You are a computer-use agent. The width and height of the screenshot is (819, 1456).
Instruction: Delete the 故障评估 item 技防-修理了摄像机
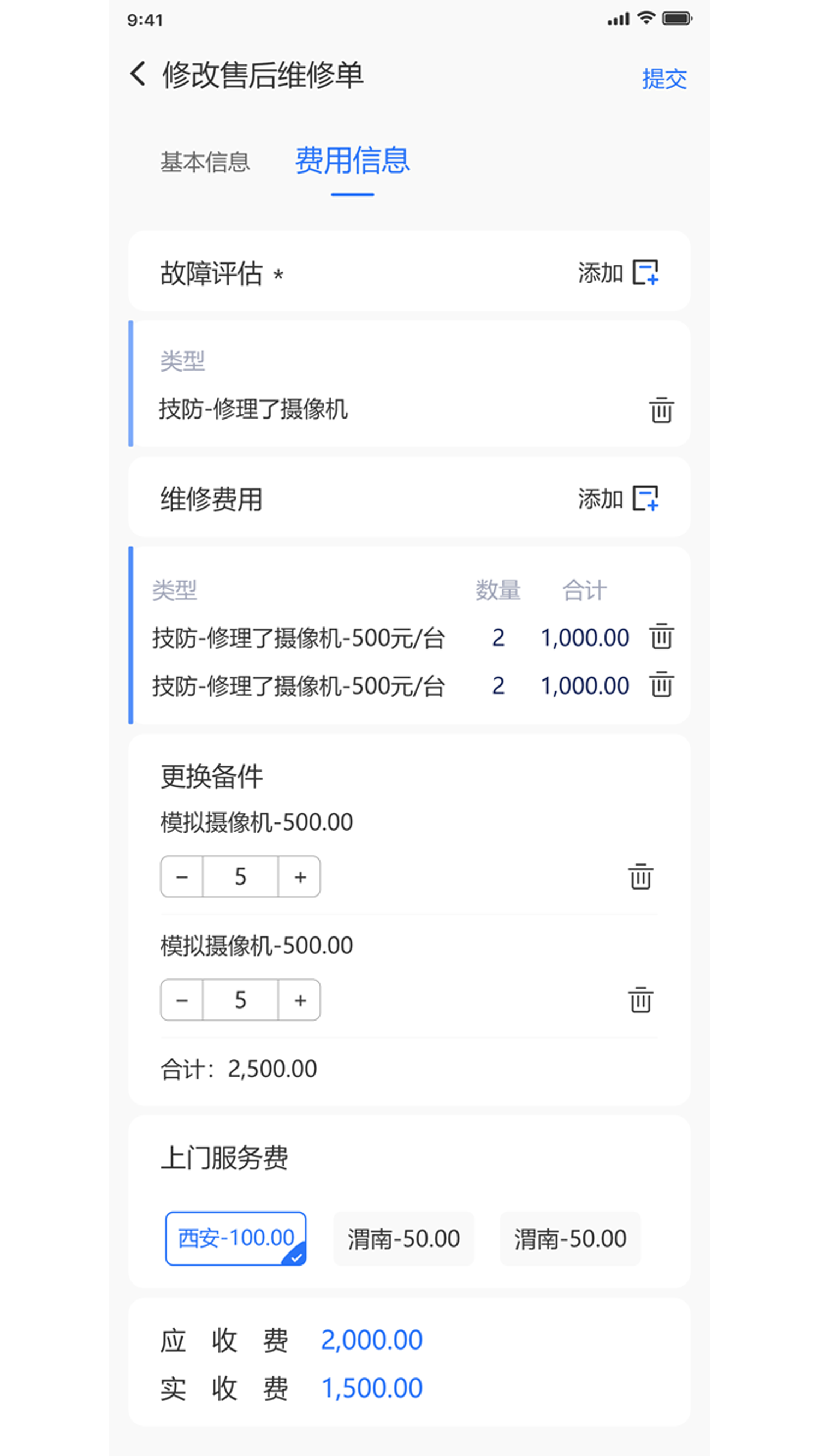click(660, 410)
